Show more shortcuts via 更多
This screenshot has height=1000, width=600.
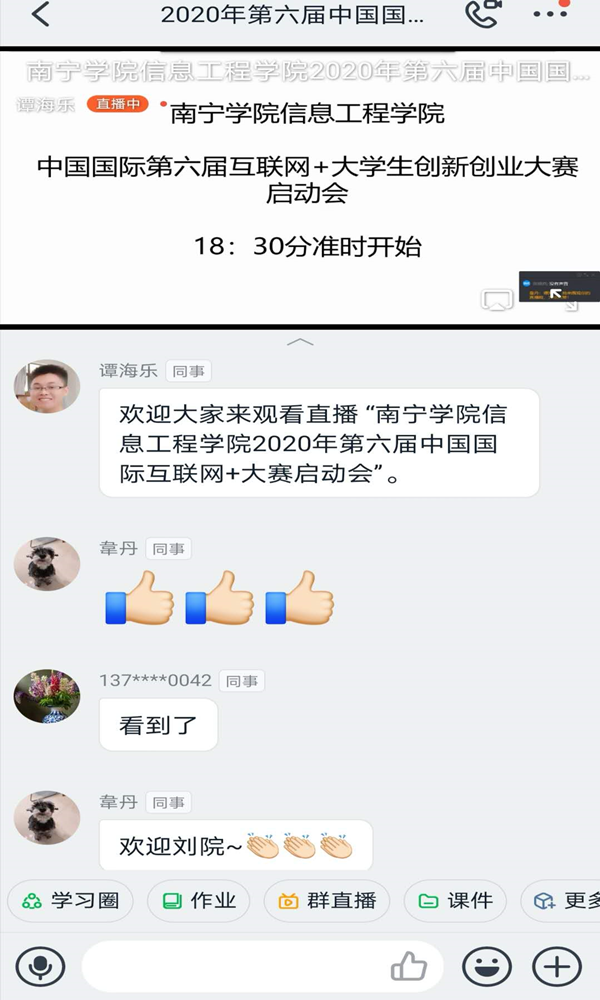point(565,900)
